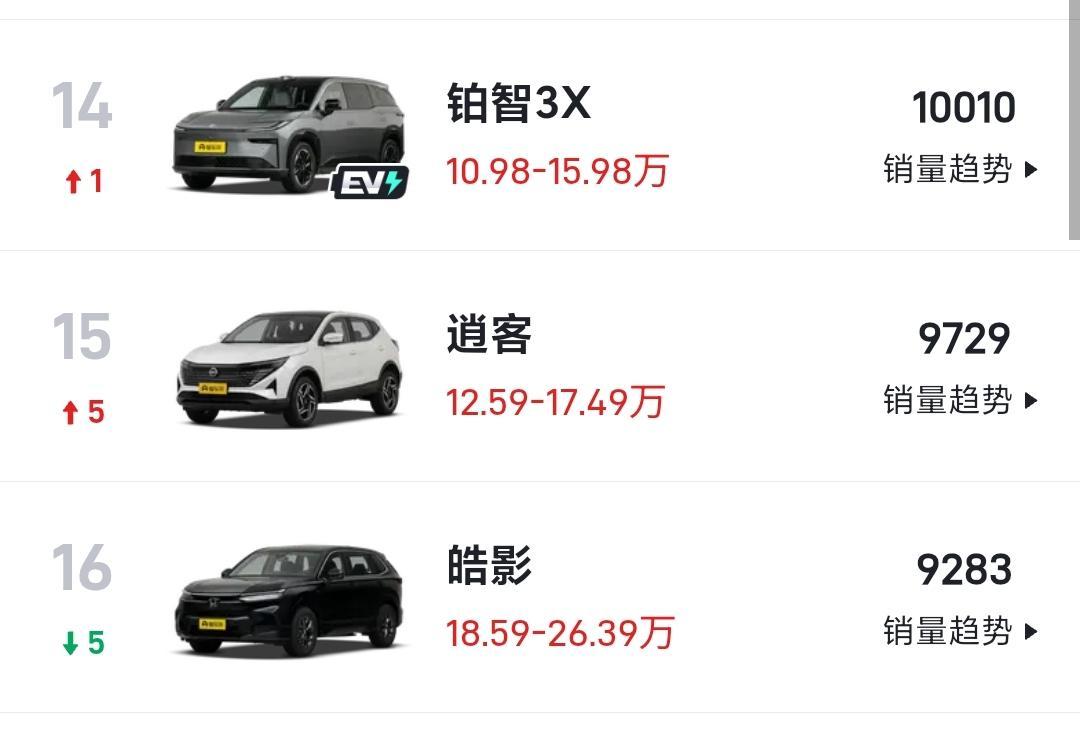Viewport: 1080px width, 741px height.
Task: Open the 铂智3X car listing
Action: (518, 104)
